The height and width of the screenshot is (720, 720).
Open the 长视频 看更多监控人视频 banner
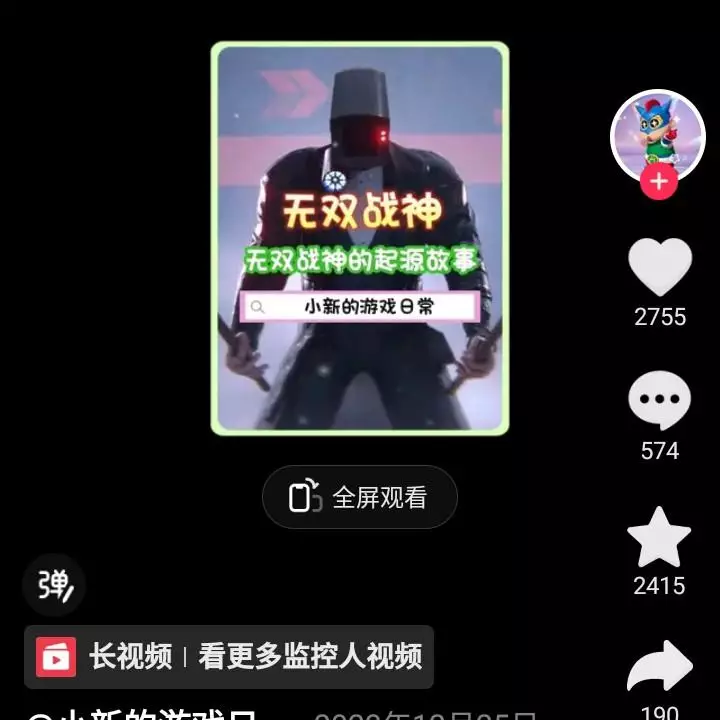pyautogui.click(x=229, y=657)
